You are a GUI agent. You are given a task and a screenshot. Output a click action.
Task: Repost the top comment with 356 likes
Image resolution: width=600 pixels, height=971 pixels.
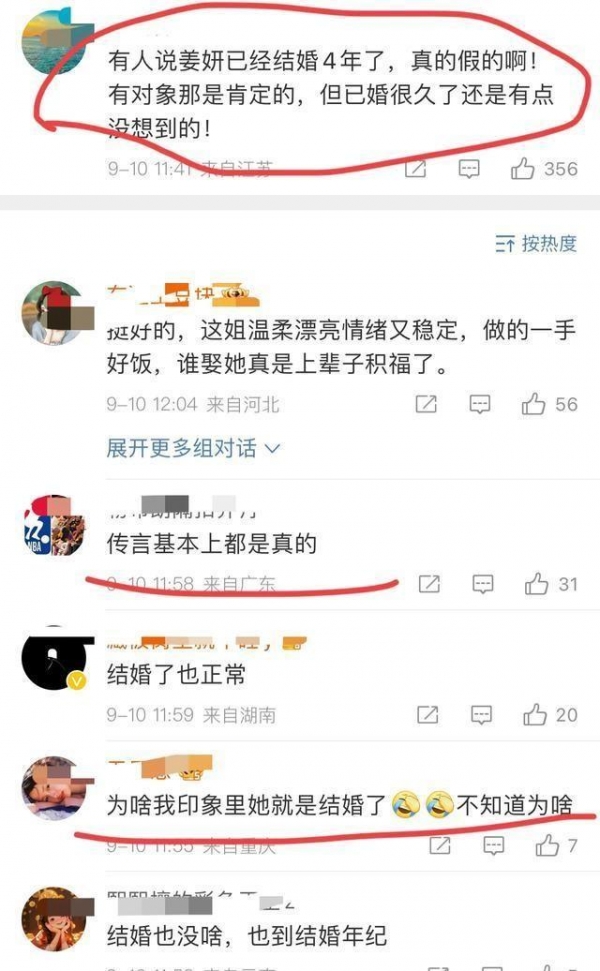point(416,169)
